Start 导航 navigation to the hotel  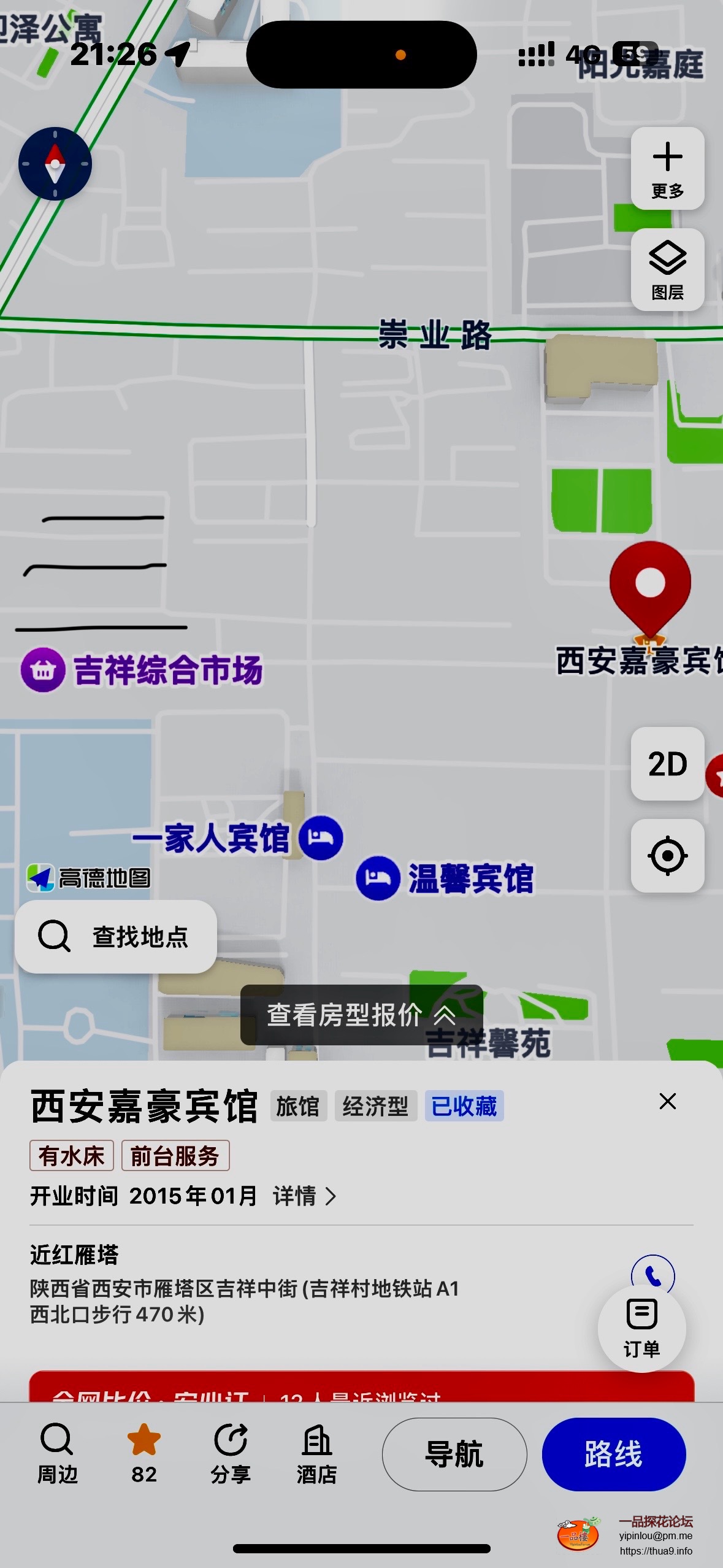click(454, 1454)
